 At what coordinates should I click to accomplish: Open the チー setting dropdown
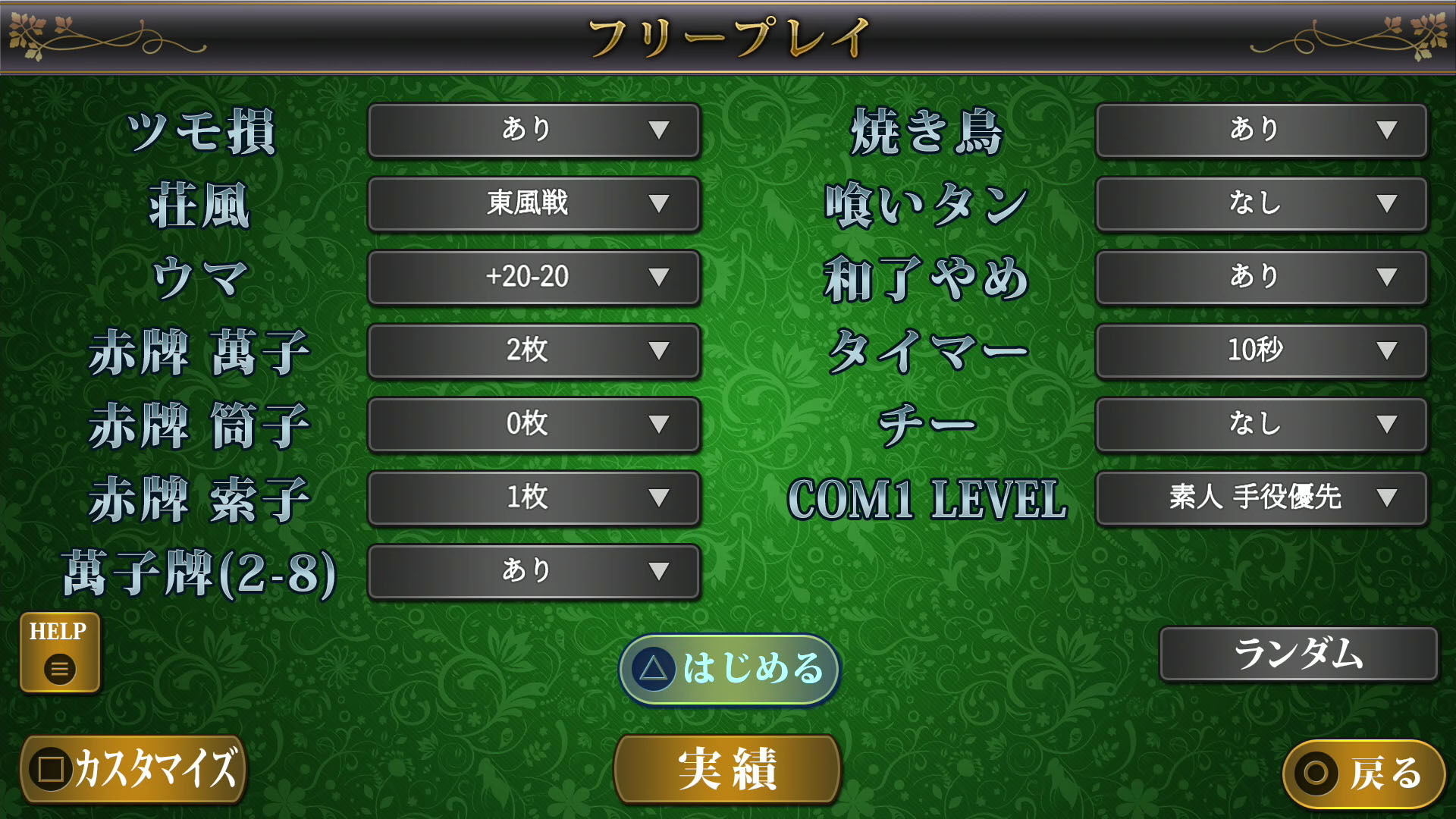[x=1261, y=424]
